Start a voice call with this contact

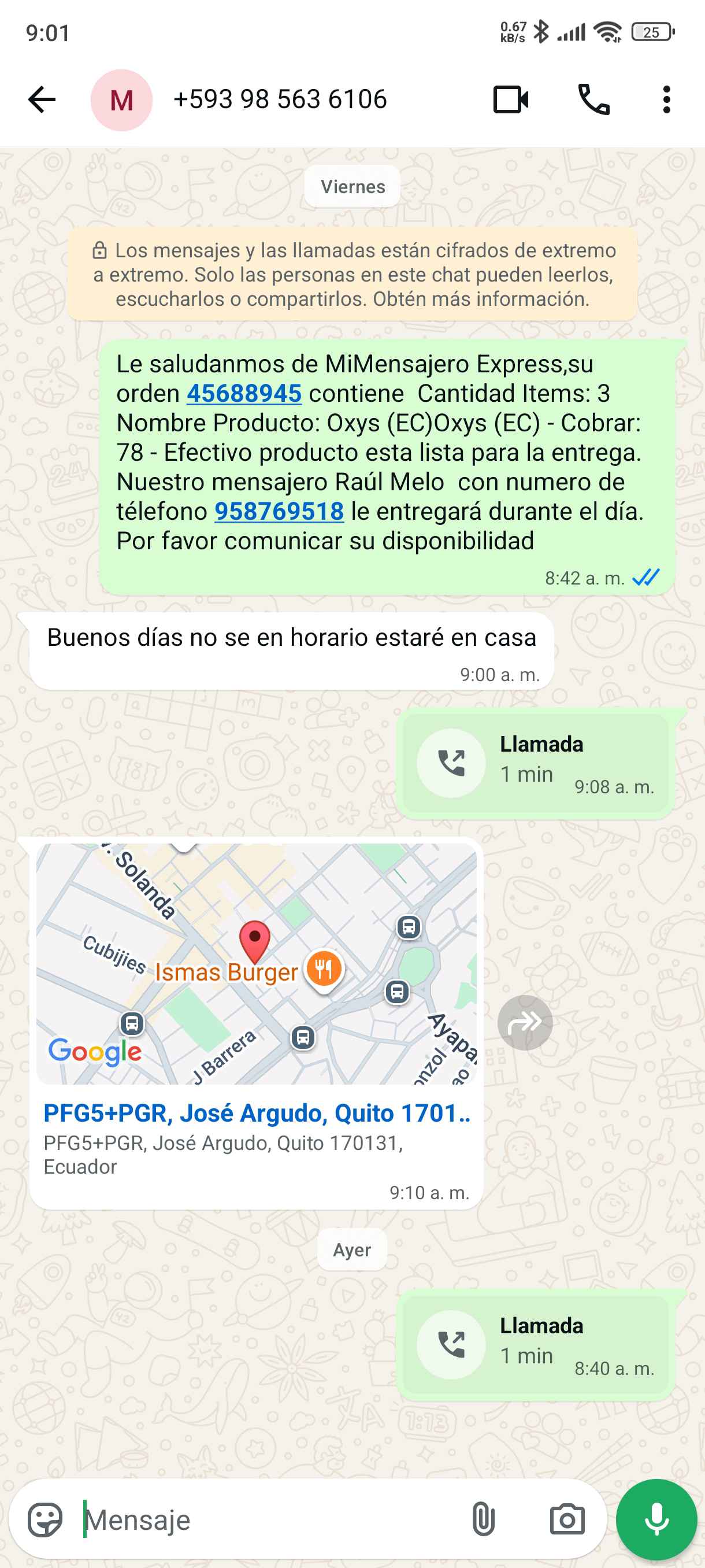[593, 100]
